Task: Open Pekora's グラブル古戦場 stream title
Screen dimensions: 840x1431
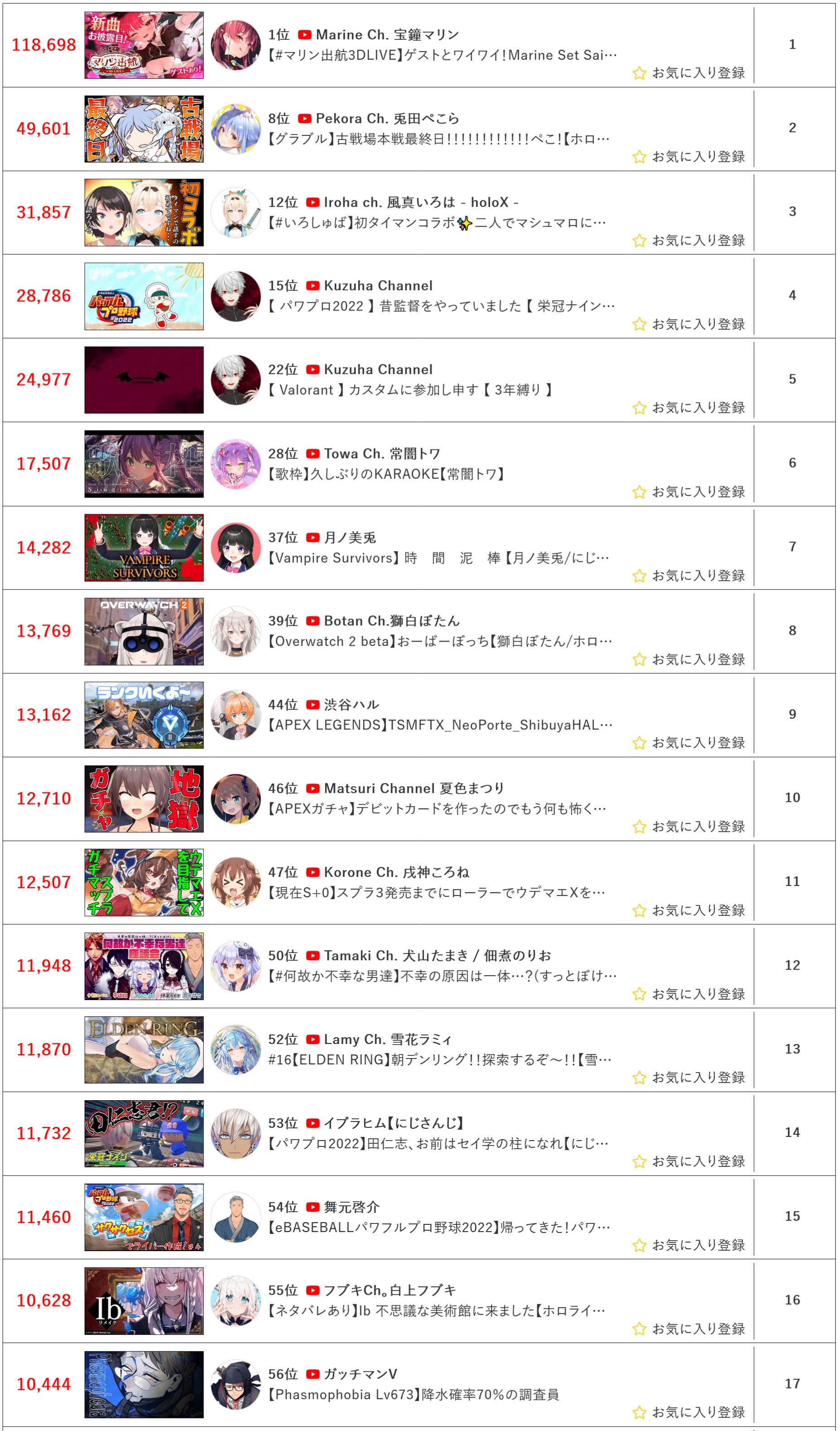Action: pyautogui.click(x=439, y=139)
